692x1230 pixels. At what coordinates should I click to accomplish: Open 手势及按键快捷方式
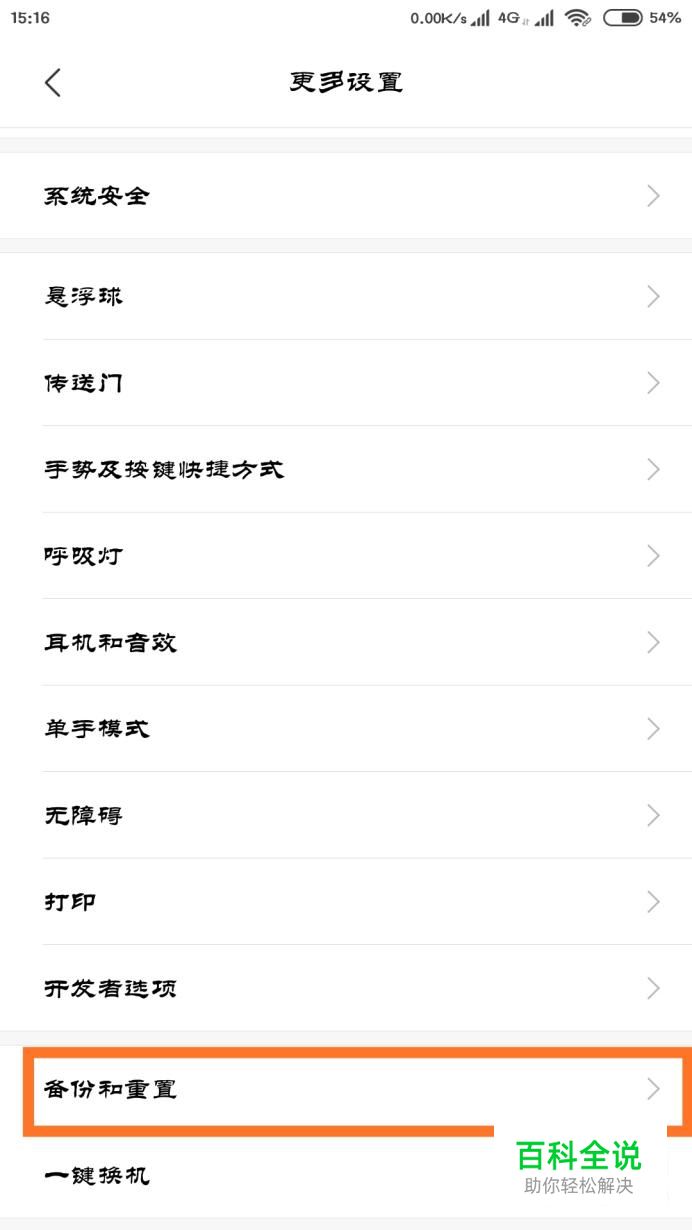click(346, 468)
